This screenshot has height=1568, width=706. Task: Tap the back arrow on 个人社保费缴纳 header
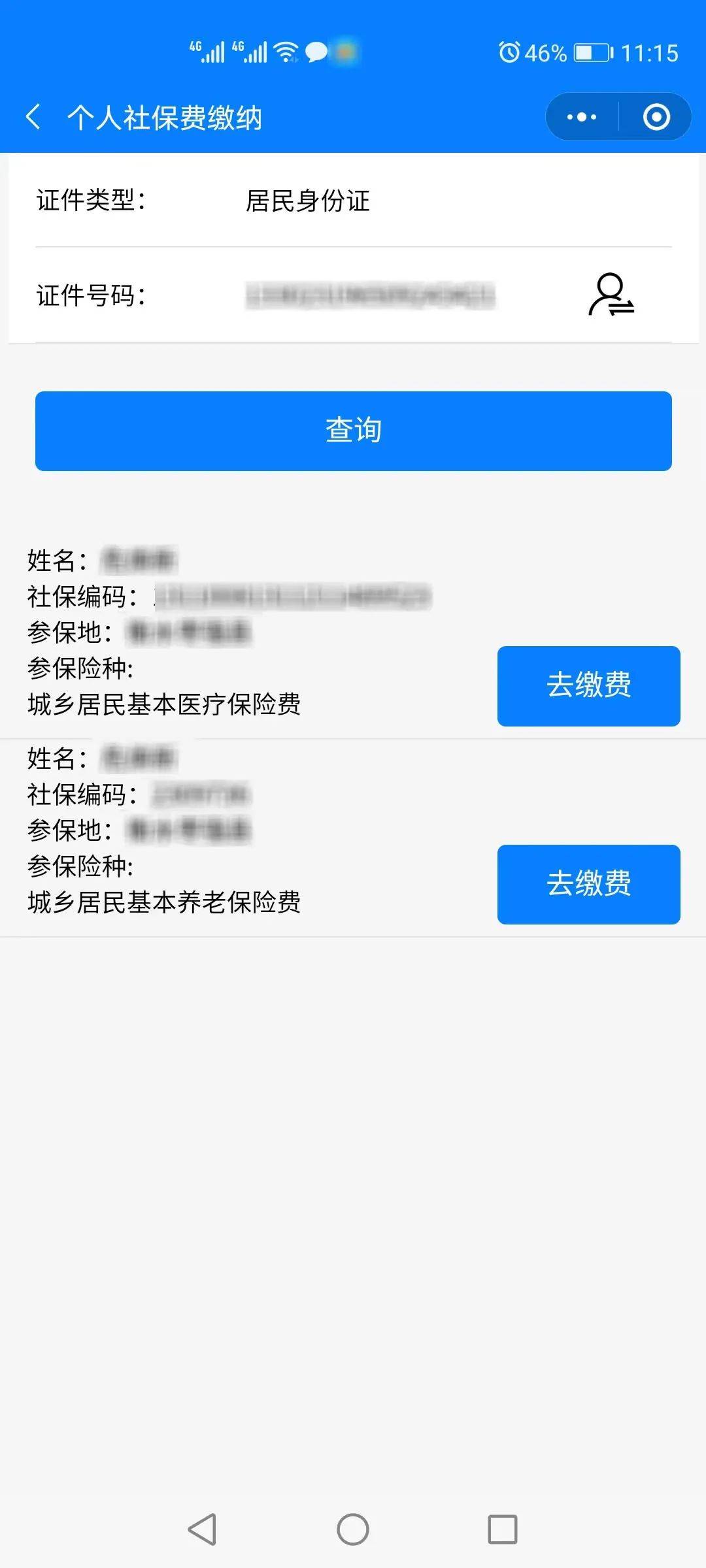(34, 115)
